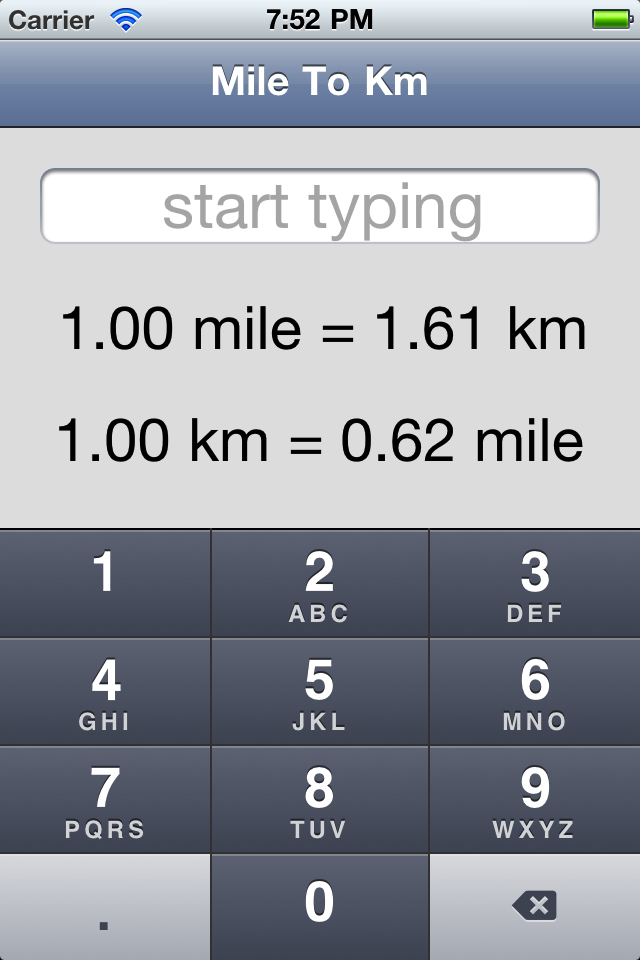The width and height of the screenshot is (640, 960).
Task: Delete the last digit with backspace
Action: click(x=535, y=906)
